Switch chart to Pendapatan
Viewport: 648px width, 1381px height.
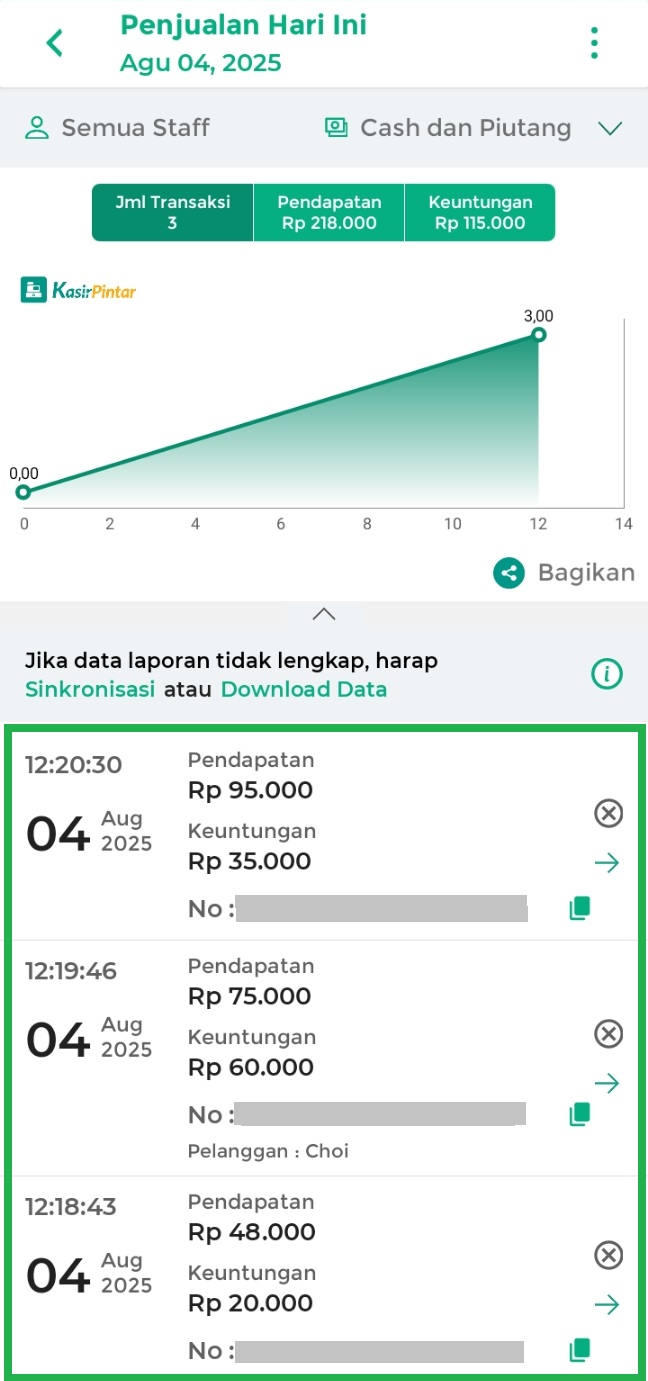click(x=329, y=213)
